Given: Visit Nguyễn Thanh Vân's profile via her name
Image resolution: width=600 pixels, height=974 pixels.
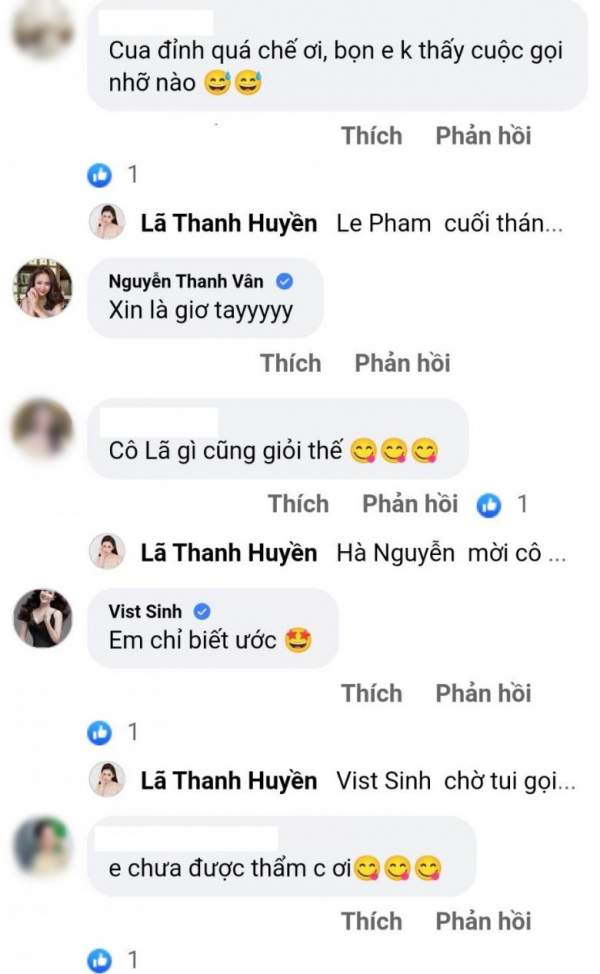Looking at the screenshot, I should [x=187, y=283].
